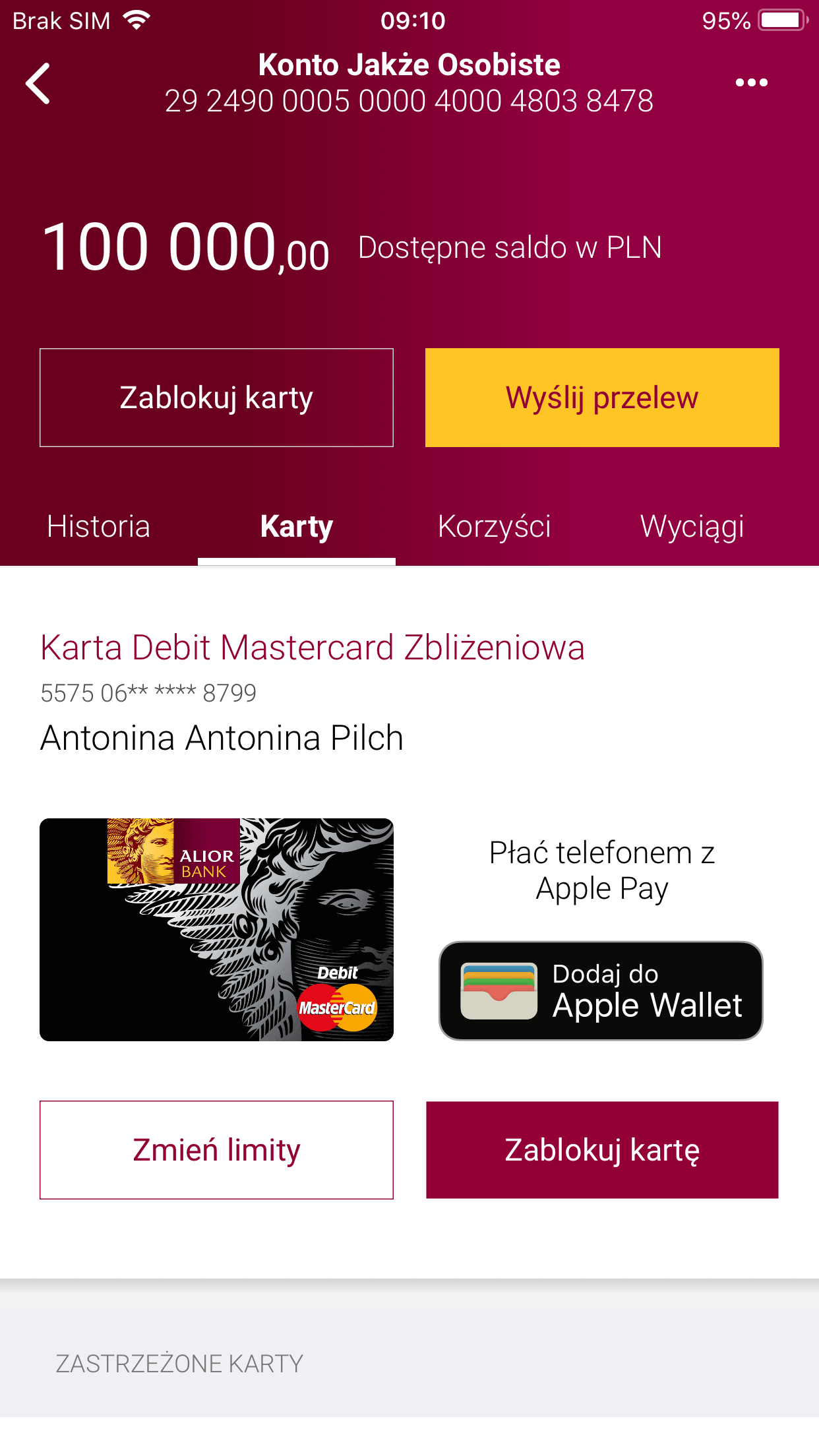Image resolution: width=819 pixels, height=1456 pixels.
Task: Block this card with Zablokuj kartę
Action: click(x=601, y=1149)
